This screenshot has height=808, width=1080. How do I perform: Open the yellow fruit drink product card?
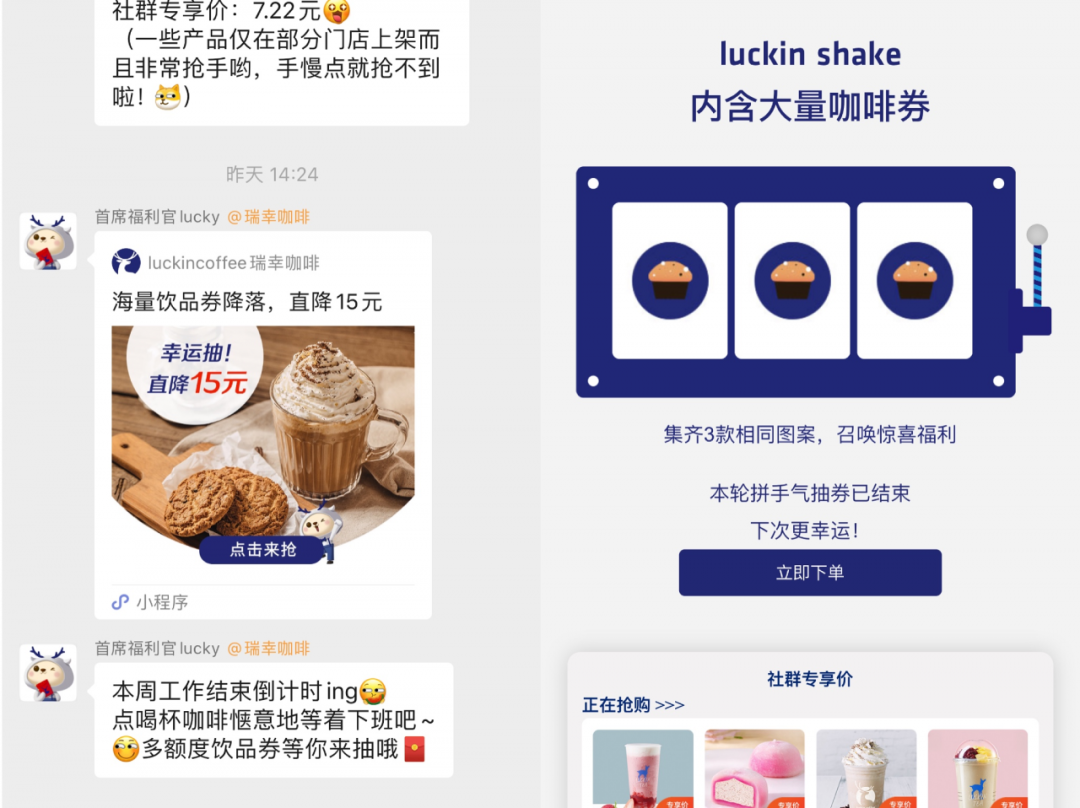coord(977,768)
